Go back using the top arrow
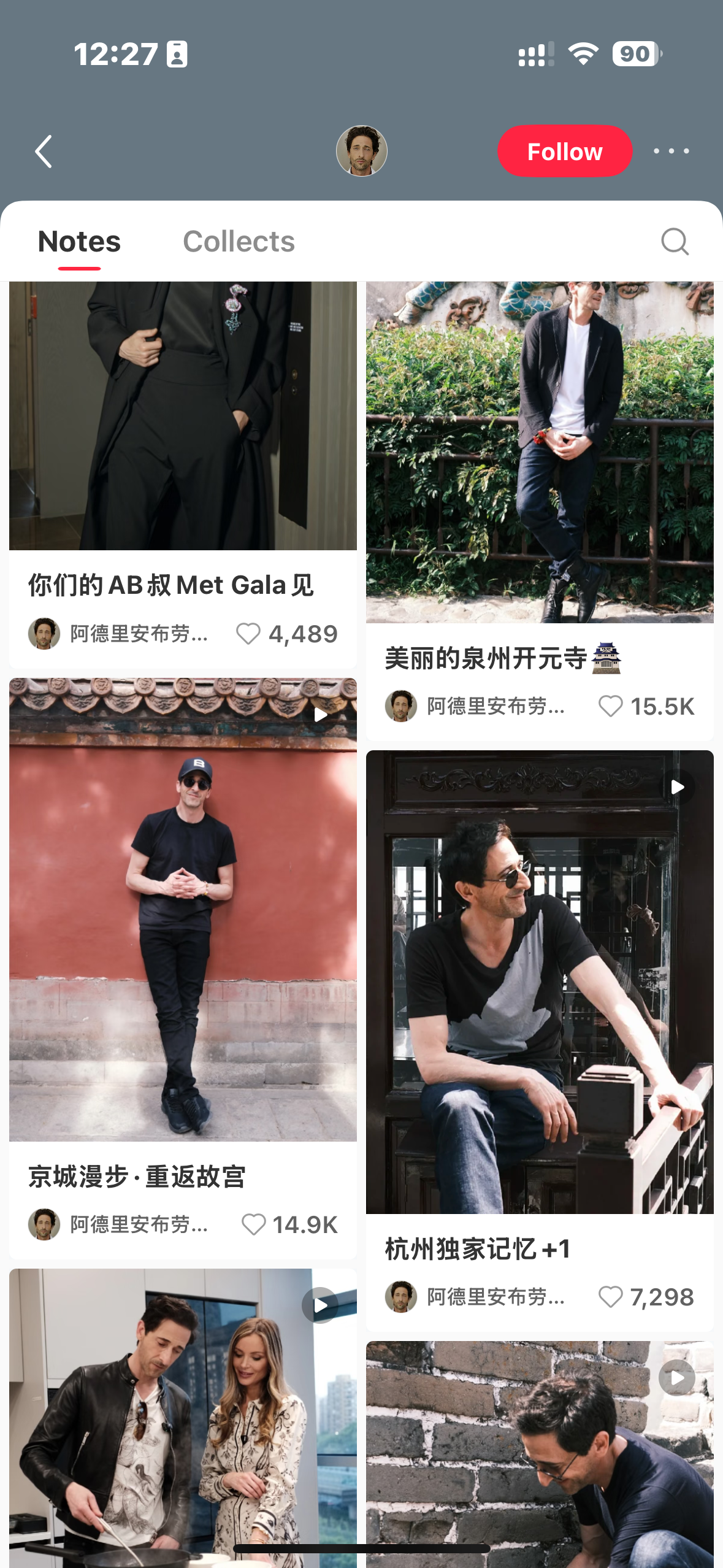723x1568 pixels. (44, 152)
